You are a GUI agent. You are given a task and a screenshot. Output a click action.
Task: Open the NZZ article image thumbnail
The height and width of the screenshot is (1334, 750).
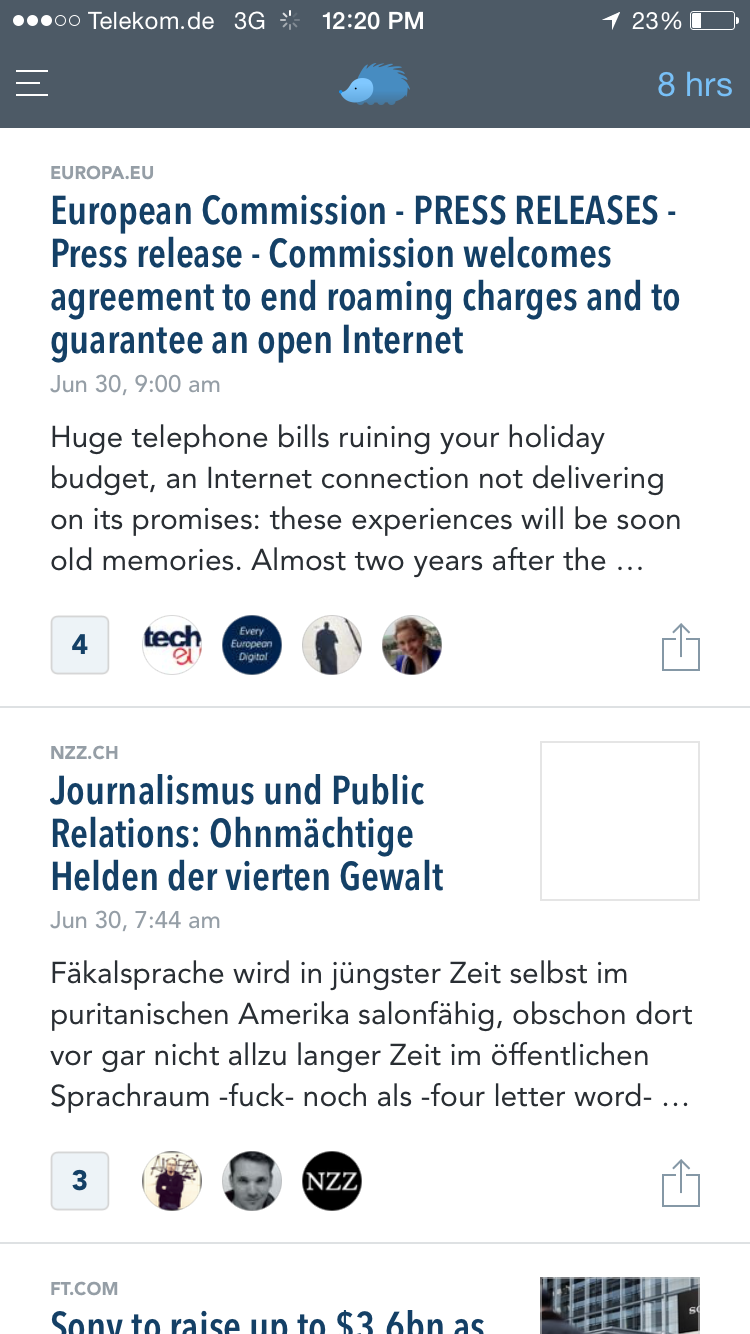(x=619, y=821)
